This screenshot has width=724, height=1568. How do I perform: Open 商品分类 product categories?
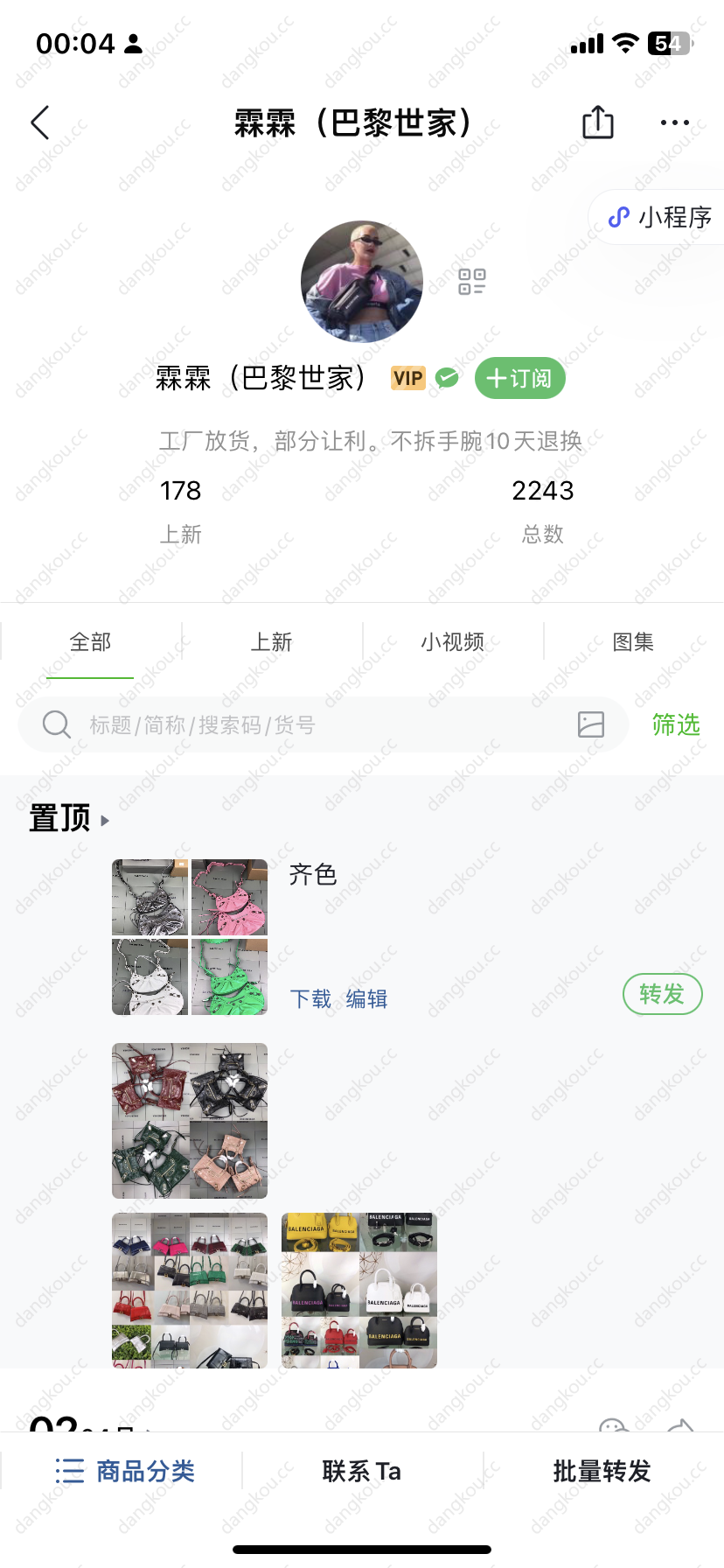pos(125,1471)
